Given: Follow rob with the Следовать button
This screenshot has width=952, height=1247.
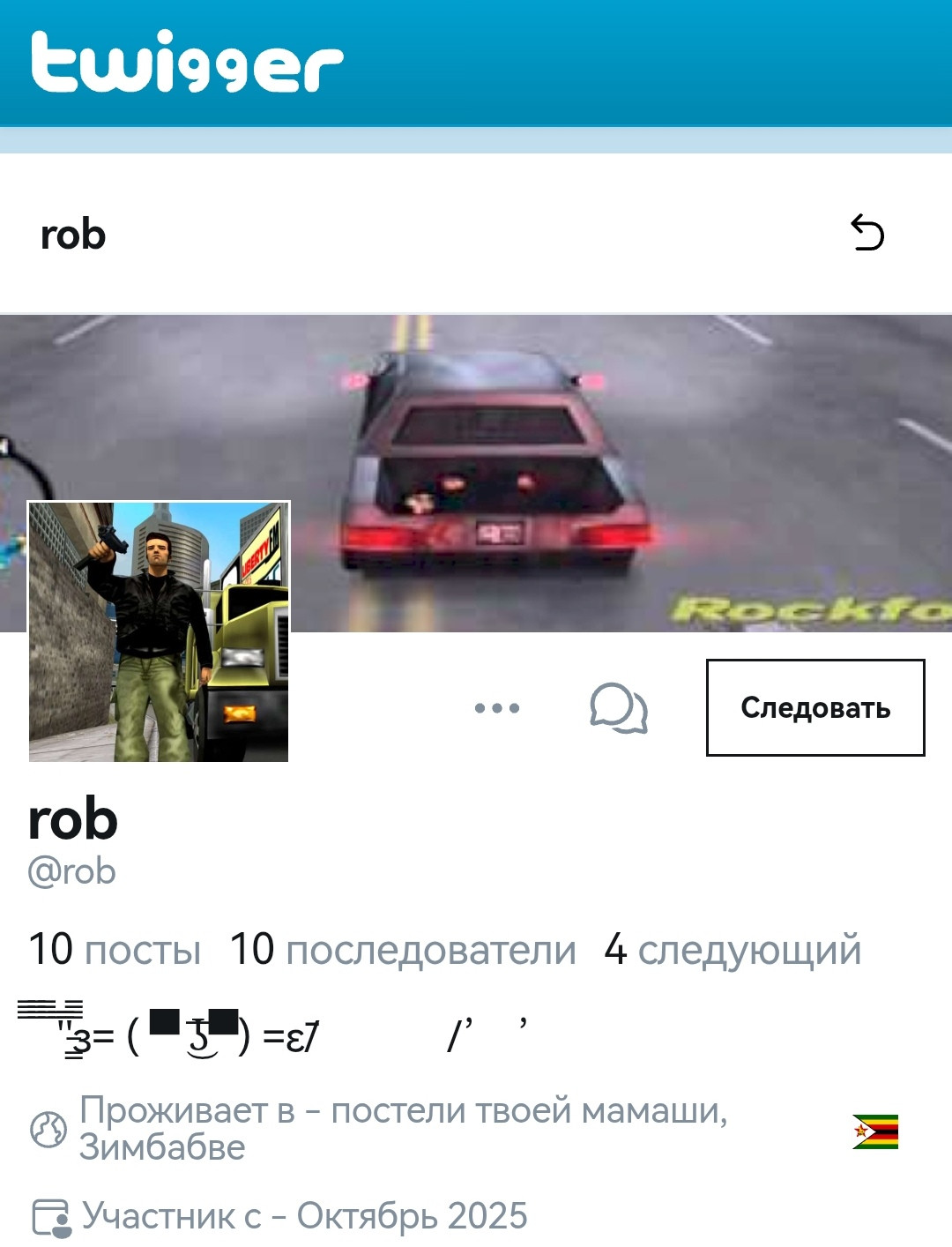Looking at the screenshot, I should click(x=815, y=707).
